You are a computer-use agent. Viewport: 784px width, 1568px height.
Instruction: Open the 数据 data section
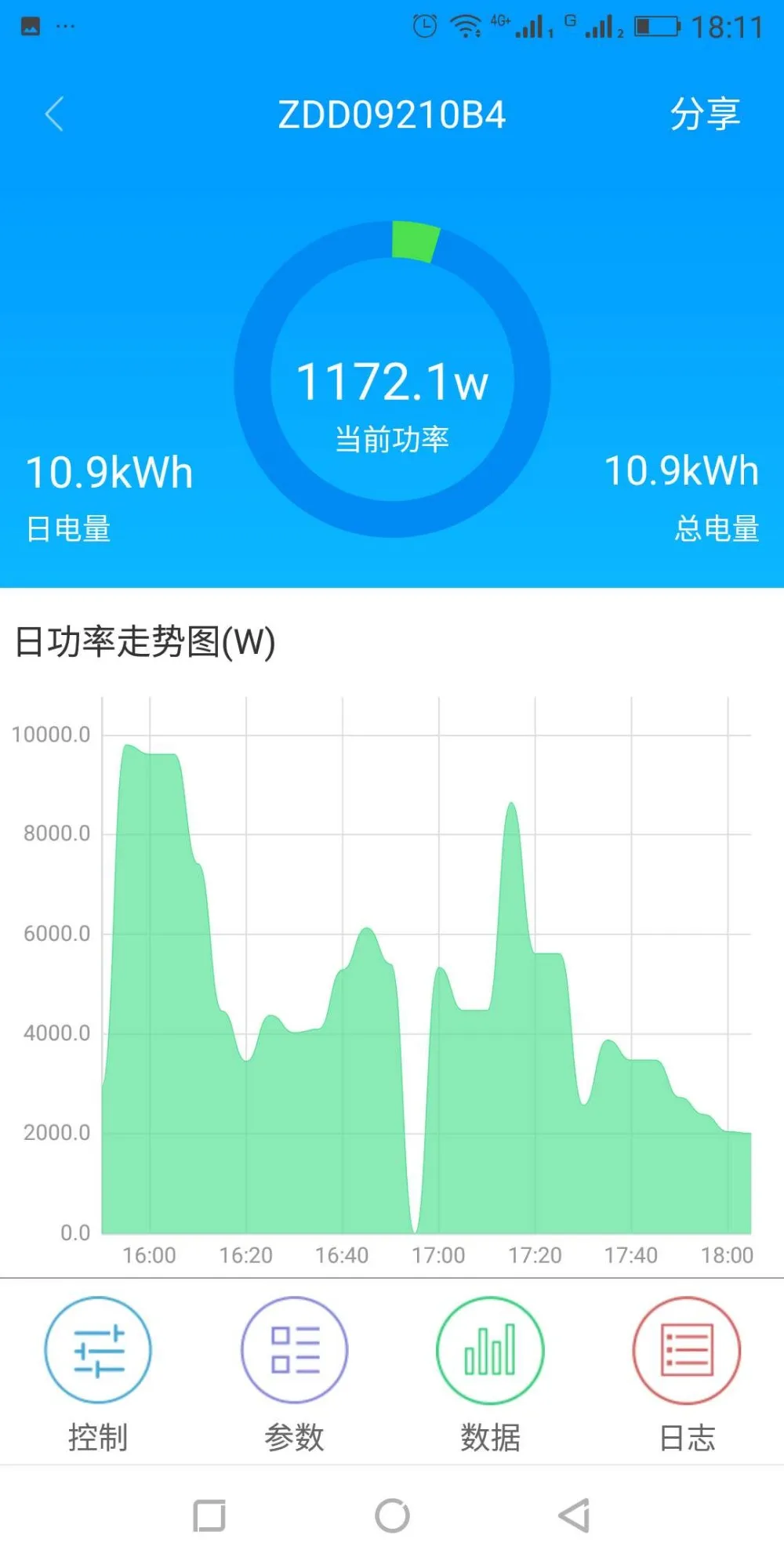tap(490, 1350)
